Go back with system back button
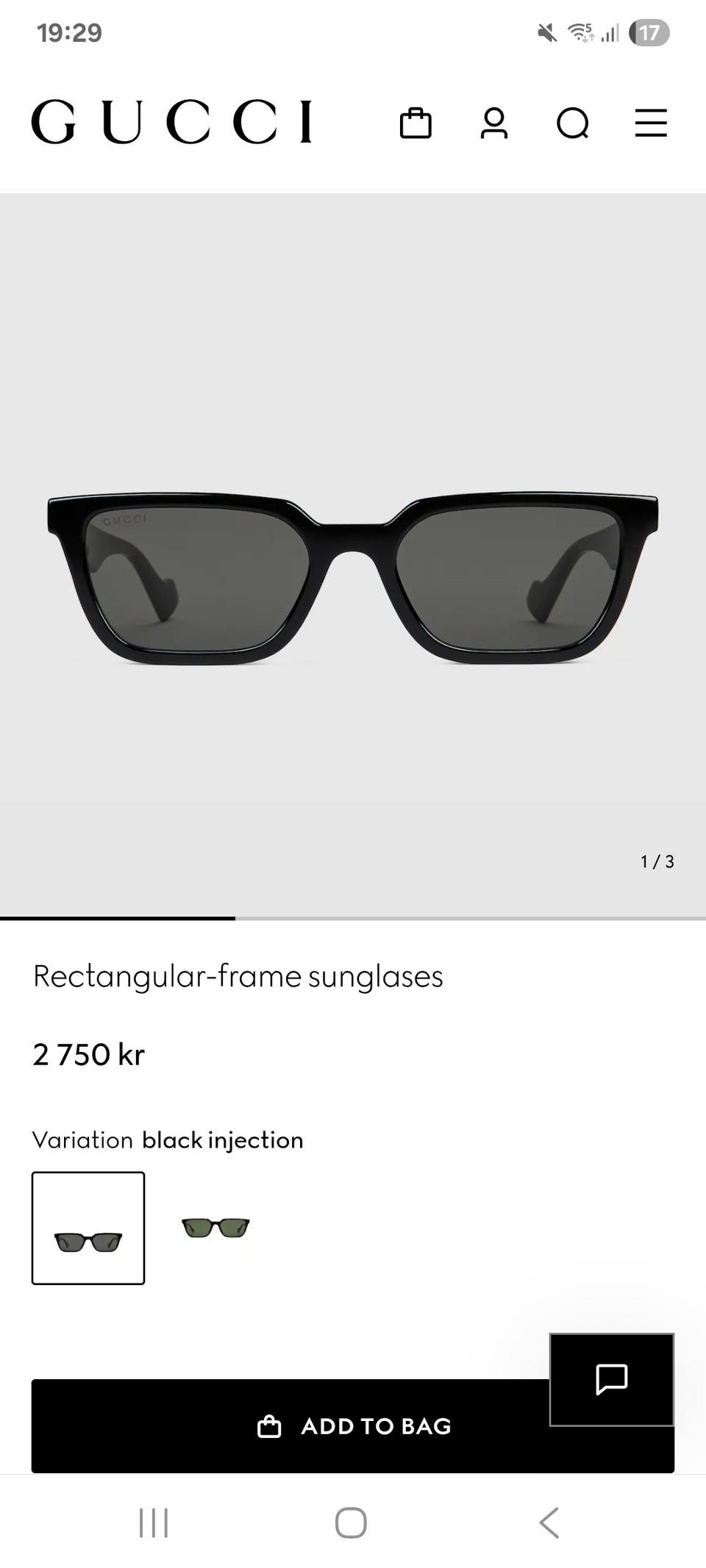Viewport: 706px width, 1568px height. [x=549, y=1522]
